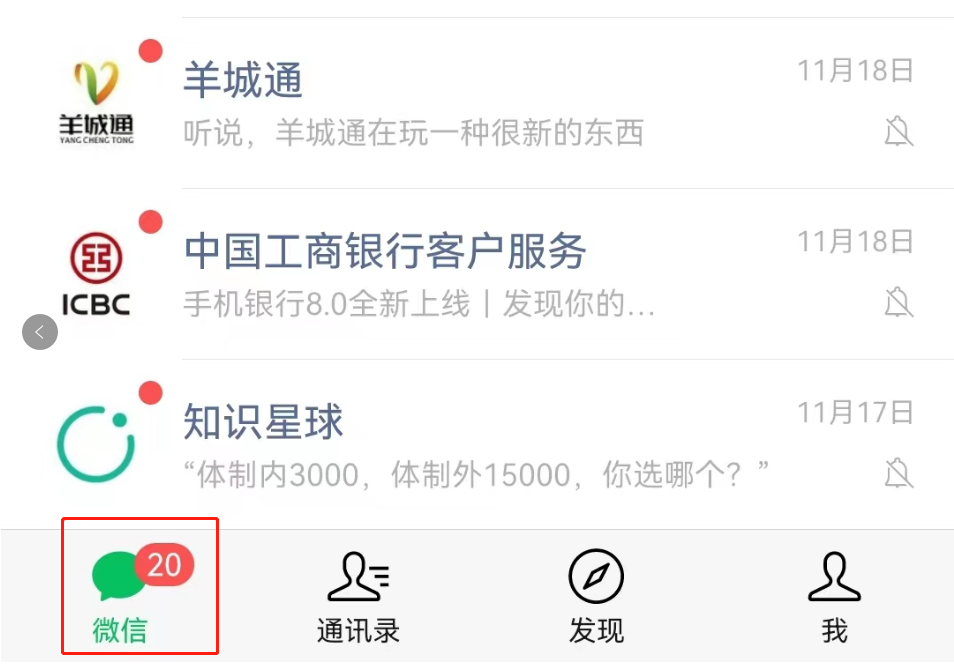Go to the 通讯录 contacts tab
Screen dimensions: 954x665
click(x=358, y=596)
